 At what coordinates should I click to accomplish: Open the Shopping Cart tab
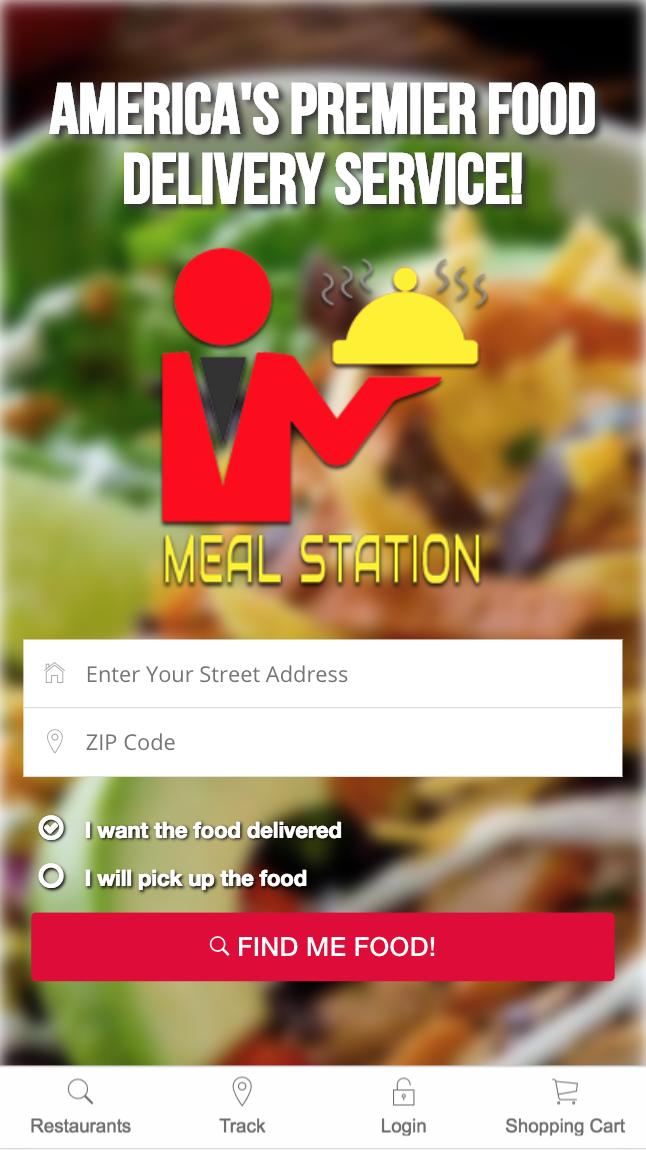tap(565, 1107)
